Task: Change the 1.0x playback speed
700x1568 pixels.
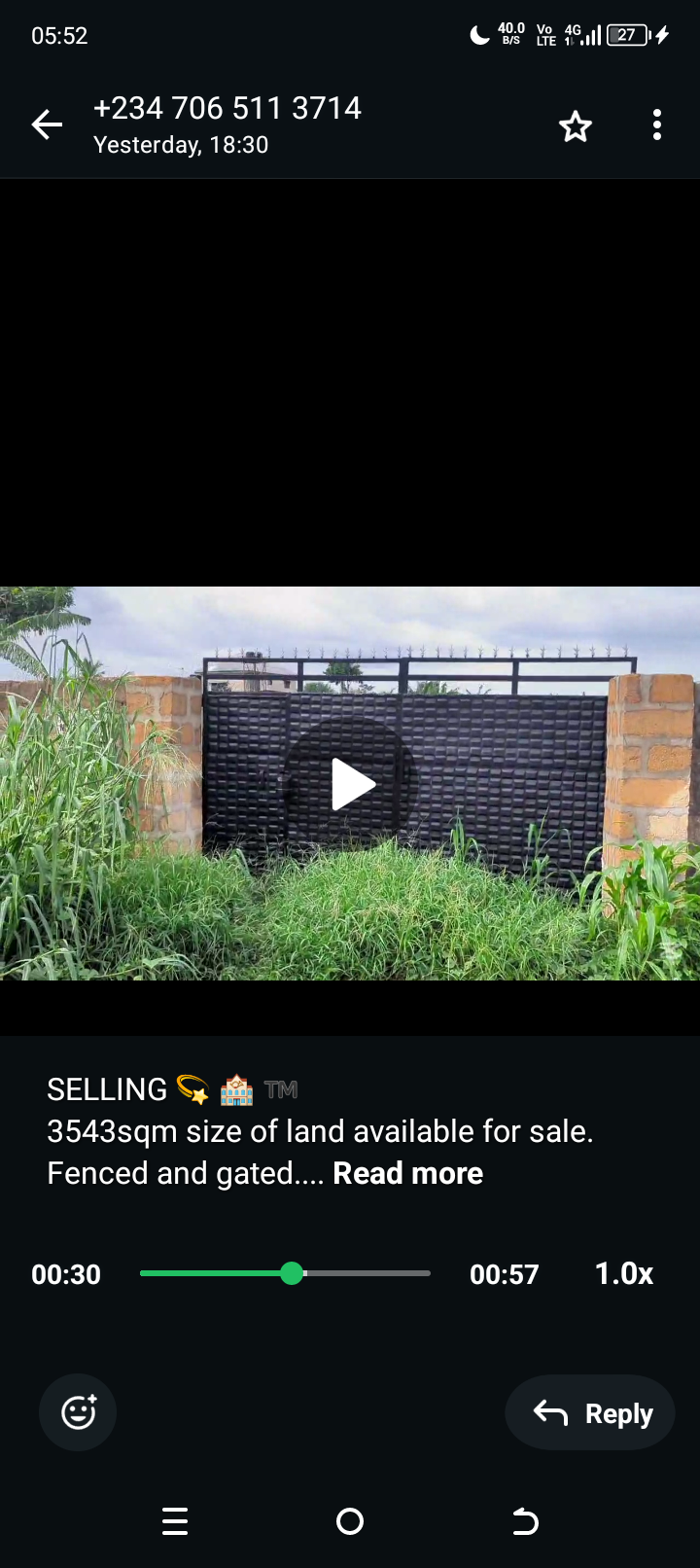Action: pyautogui.click(x=623, y=1274)
